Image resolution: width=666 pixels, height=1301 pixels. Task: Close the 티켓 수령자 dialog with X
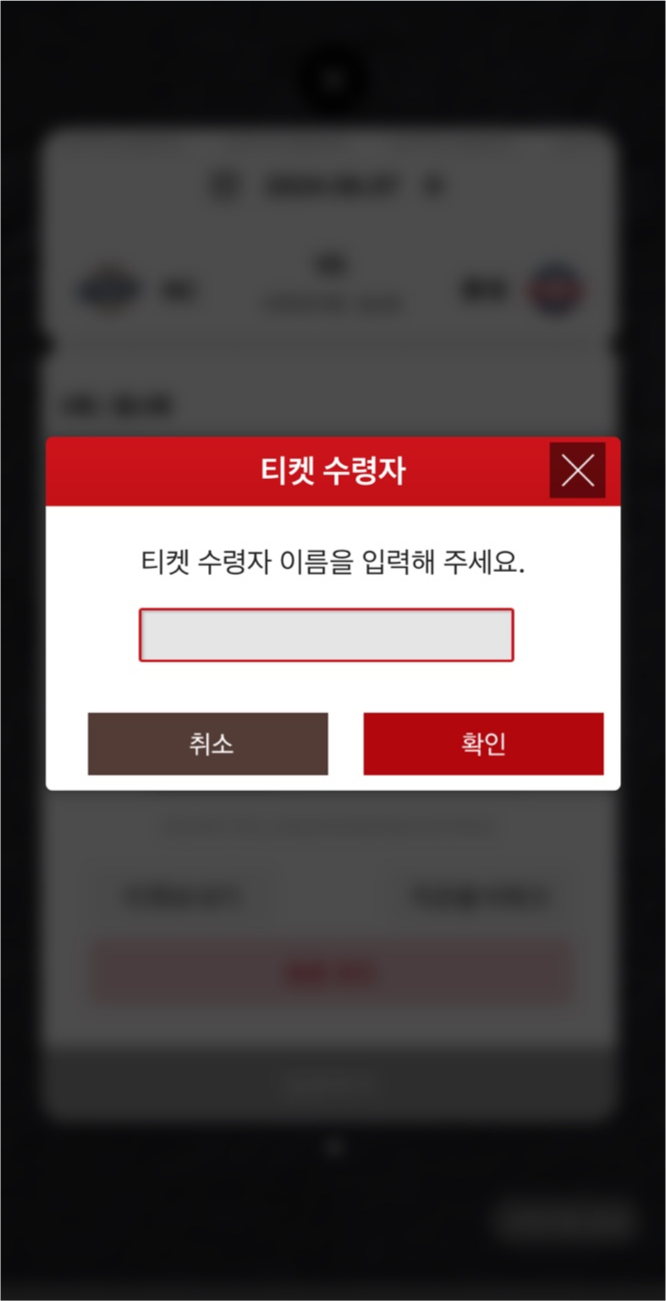point(577,470)
